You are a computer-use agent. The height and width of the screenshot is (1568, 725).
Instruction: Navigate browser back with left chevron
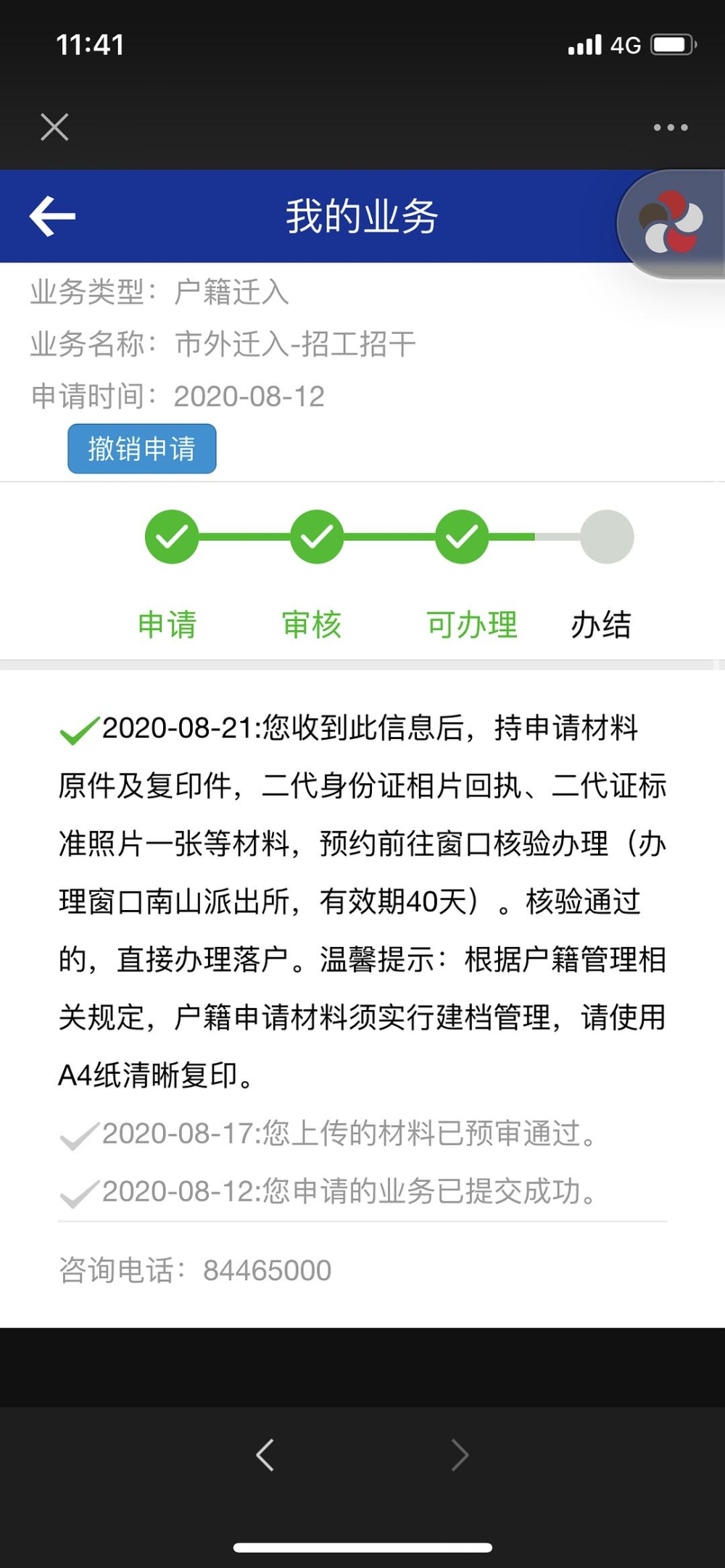(x=265, y=1454)
